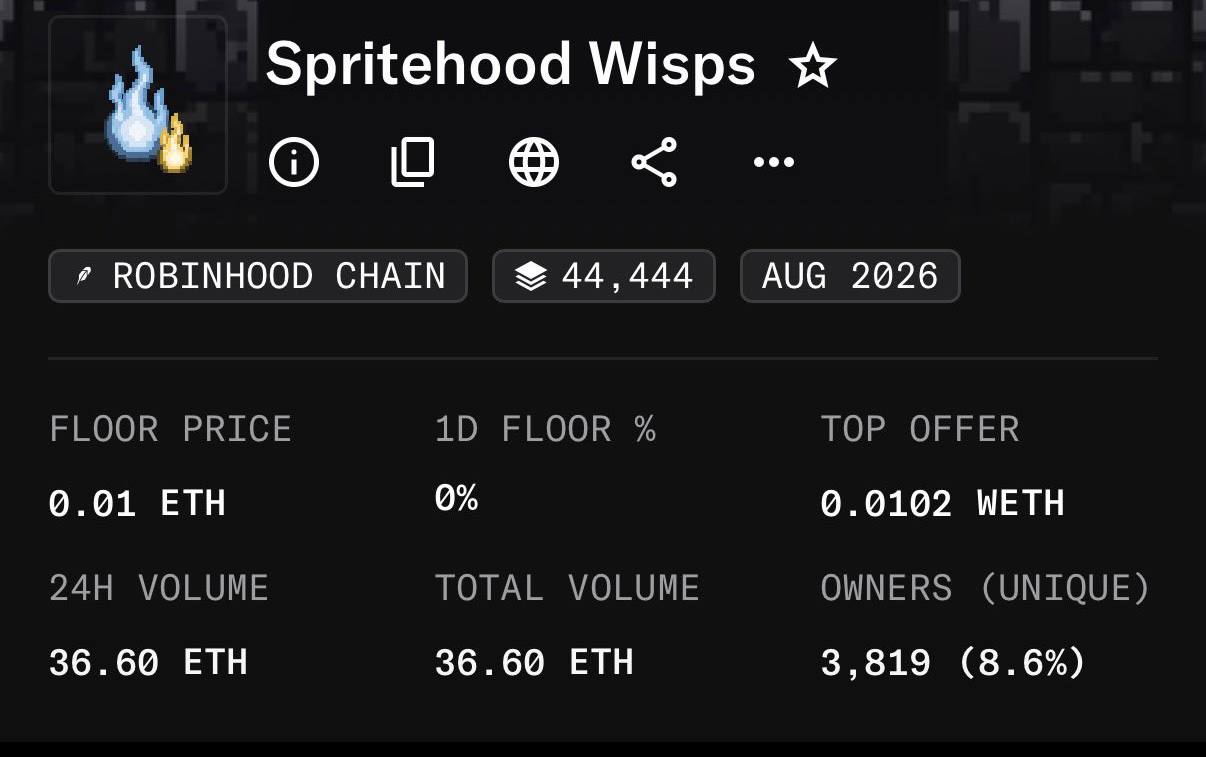Share the Spritehood Wisps collection
This screenshot has height=757, width=1206.
click(654, 162)
